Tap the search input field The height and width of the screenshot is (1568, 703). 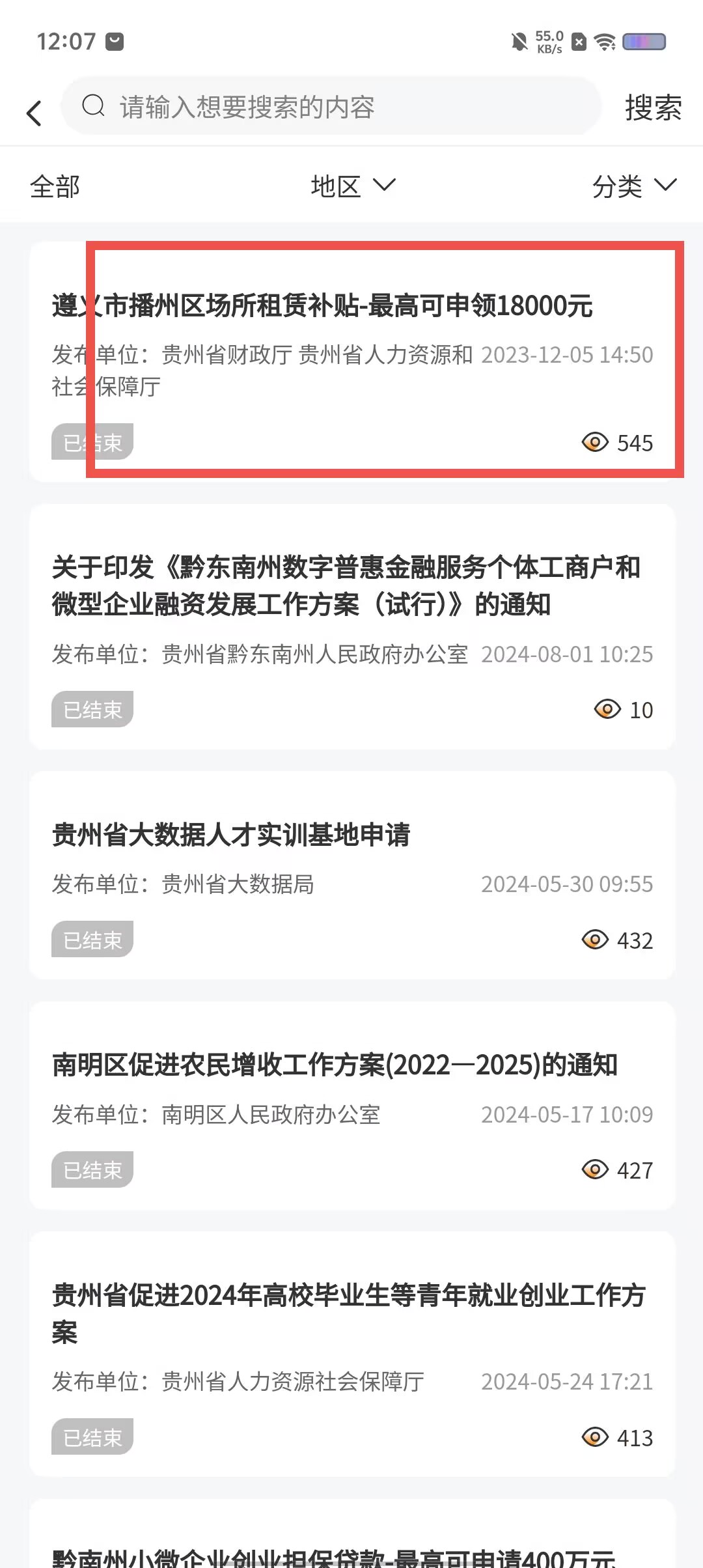(331, 107)
